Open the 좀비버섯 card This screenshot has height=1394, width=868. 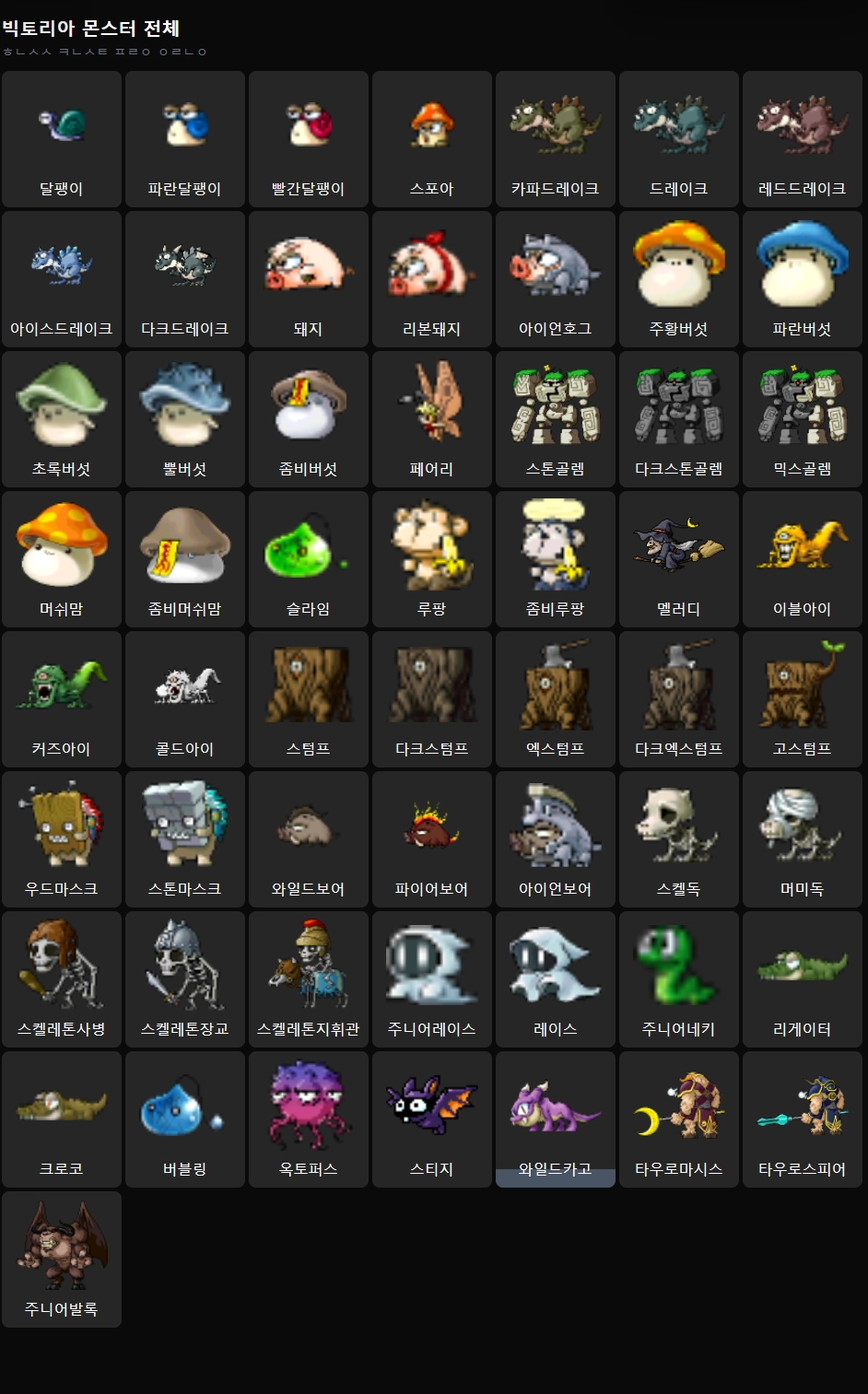click(309, 419)
